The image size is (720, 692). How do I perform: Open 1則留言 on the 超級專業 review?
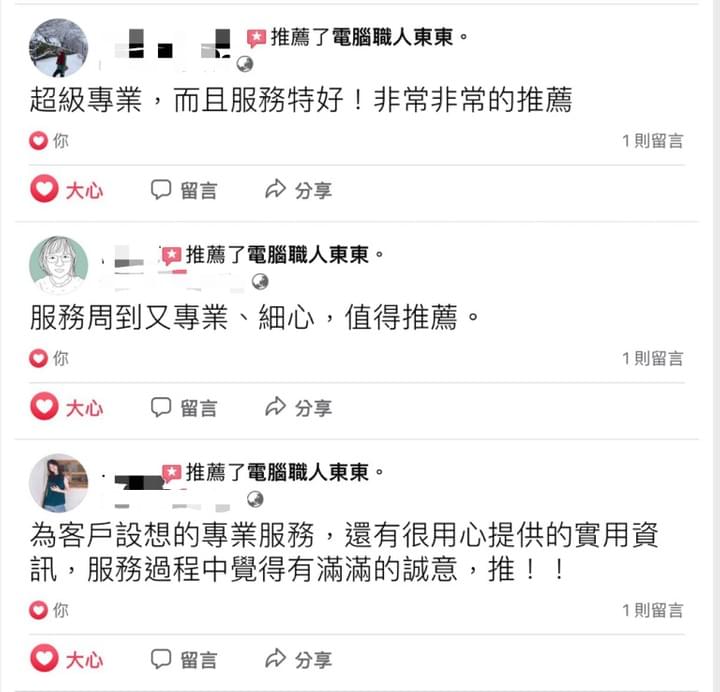pos(652,141)
